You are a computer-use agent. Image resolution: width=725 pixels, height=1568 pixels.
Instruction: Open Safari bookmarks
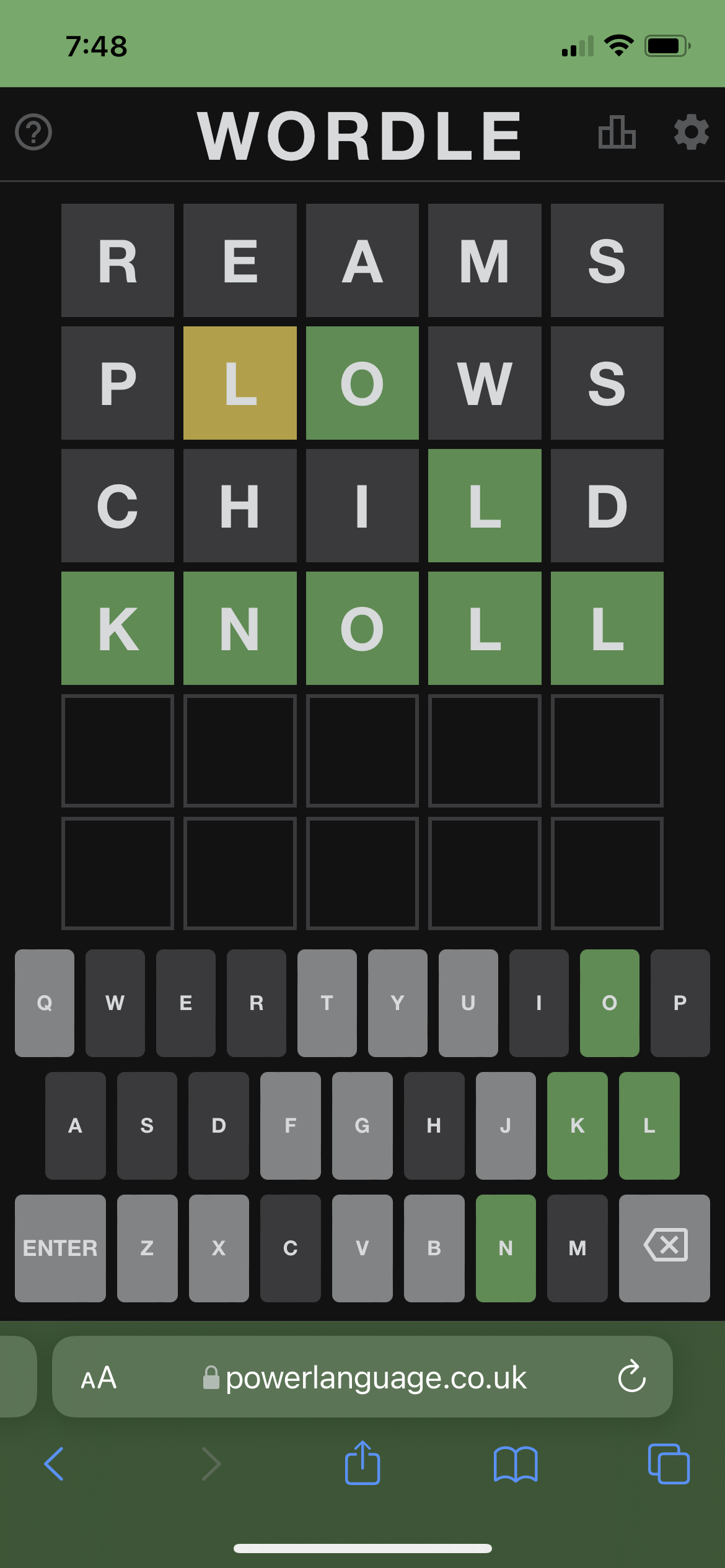[516, 1464]
